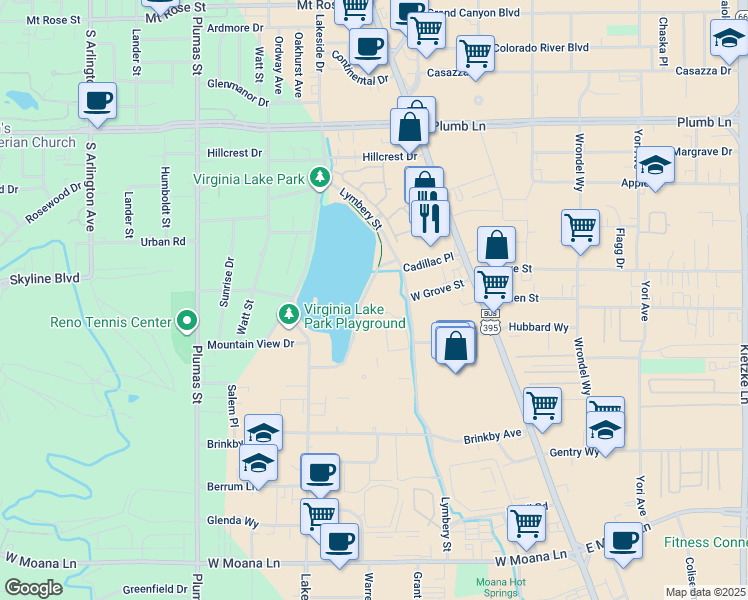
Task: Select the cart marker near W Grove St
Action: click(x=493, y=284)
